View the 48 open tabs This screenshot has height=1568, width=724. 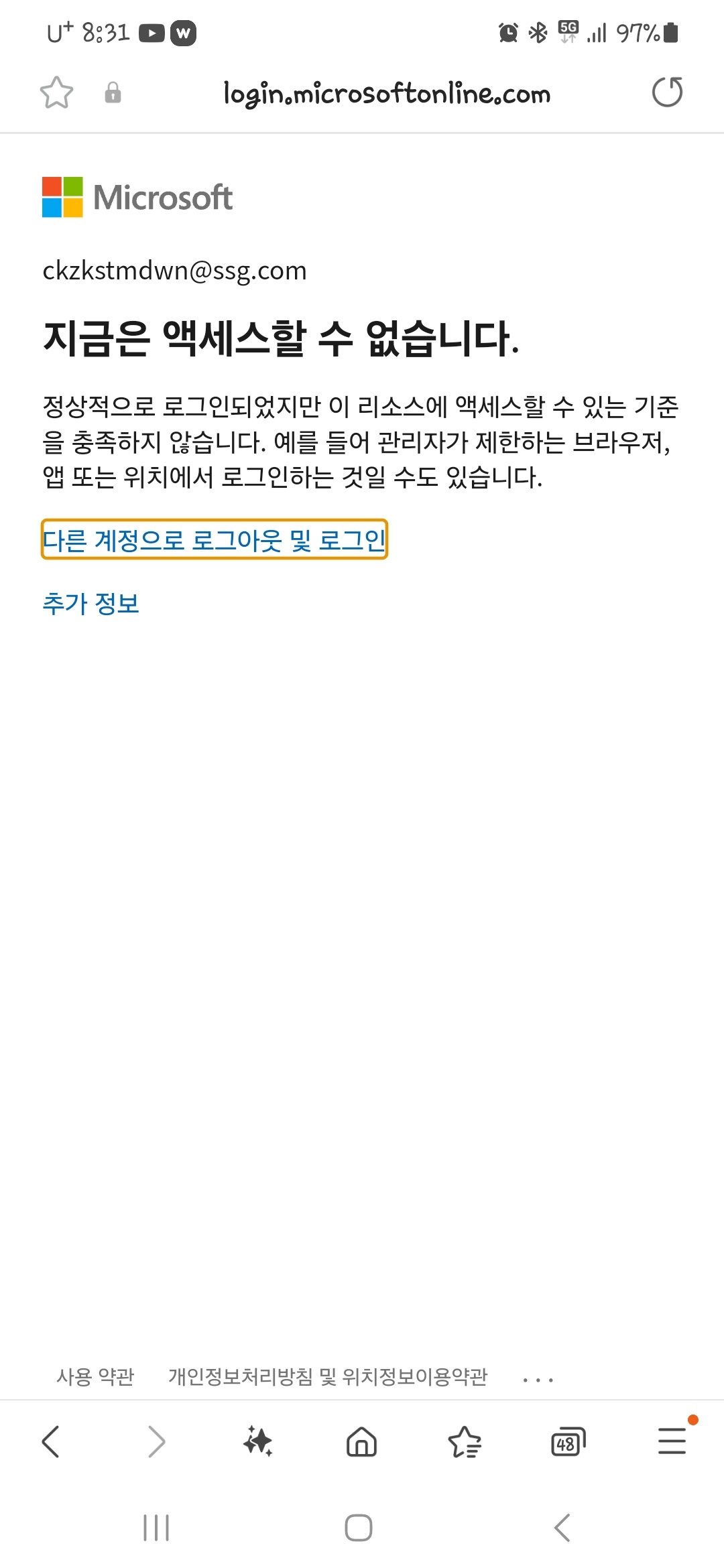(568, 1441)
